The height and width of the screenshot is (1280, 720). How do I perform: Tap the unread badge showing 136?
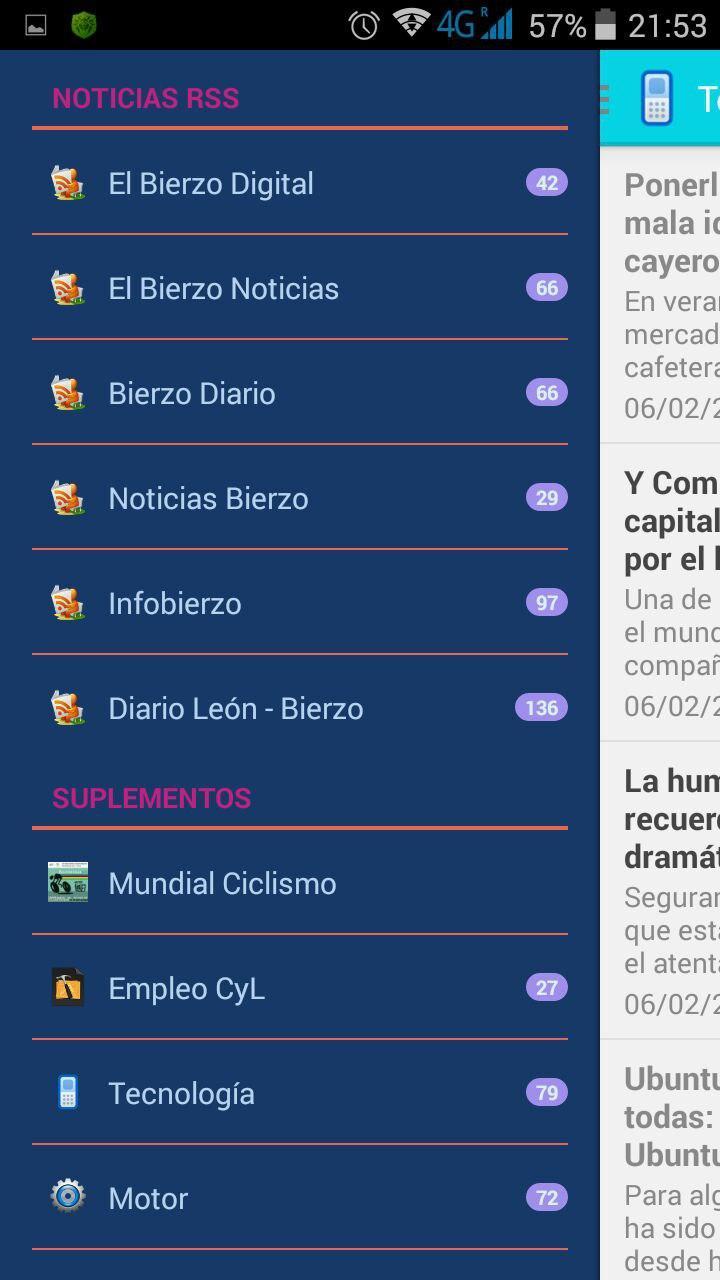click(540, 708)
